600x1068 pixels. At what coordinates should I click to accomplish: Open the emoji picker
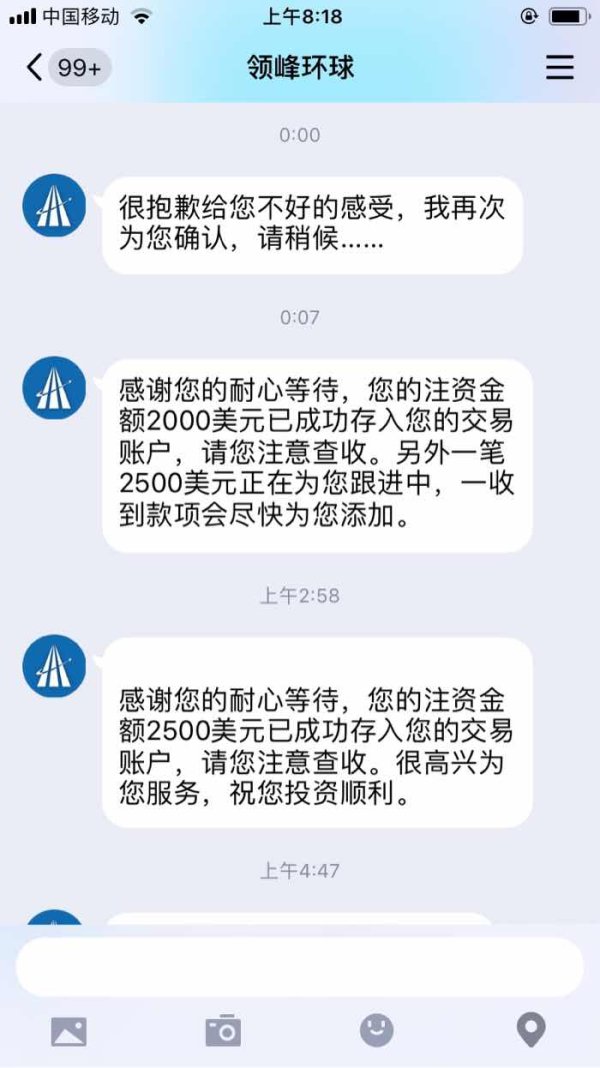pyautogui.click(x=377, y=1031)
